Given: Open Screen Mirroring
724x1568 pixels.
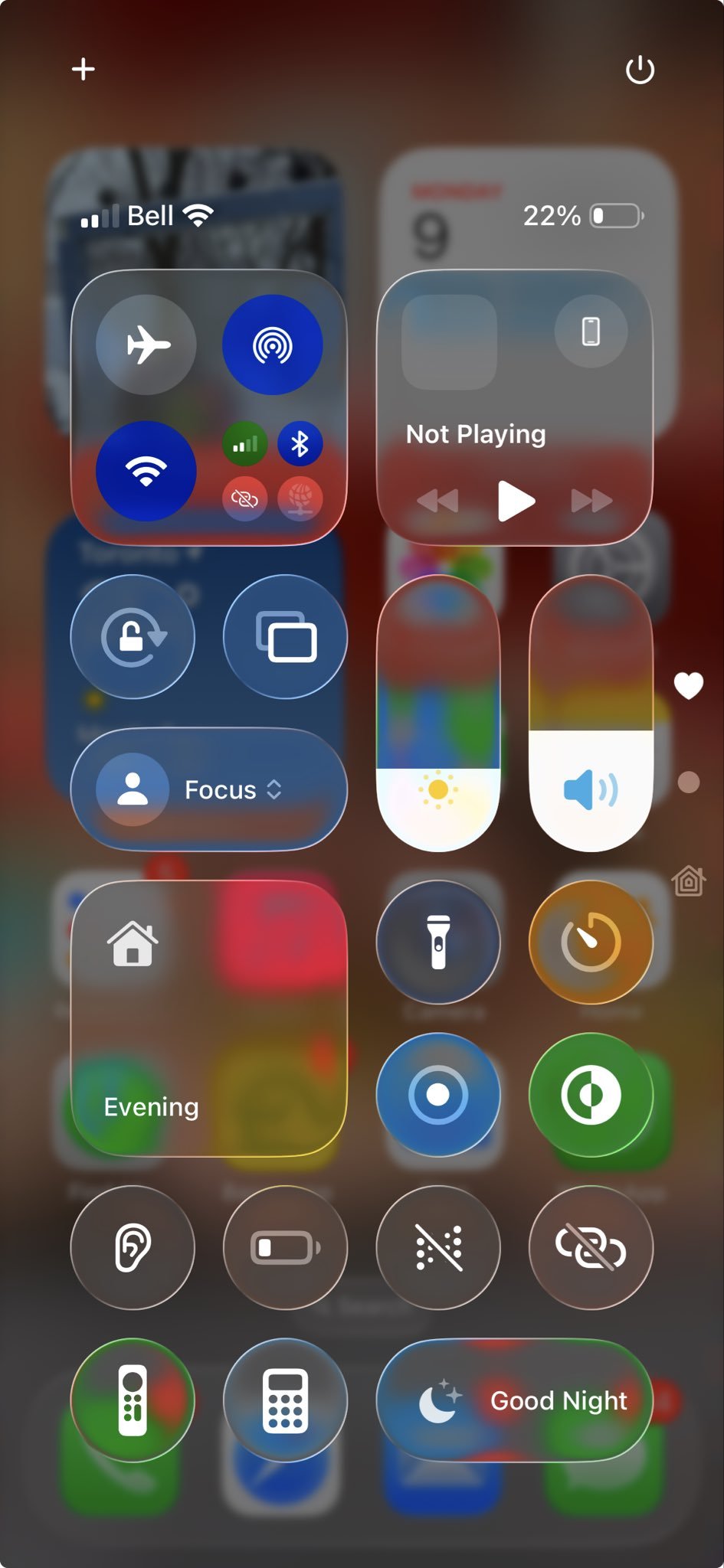Looking at the screenshot, I should click(x=285, y=636).
